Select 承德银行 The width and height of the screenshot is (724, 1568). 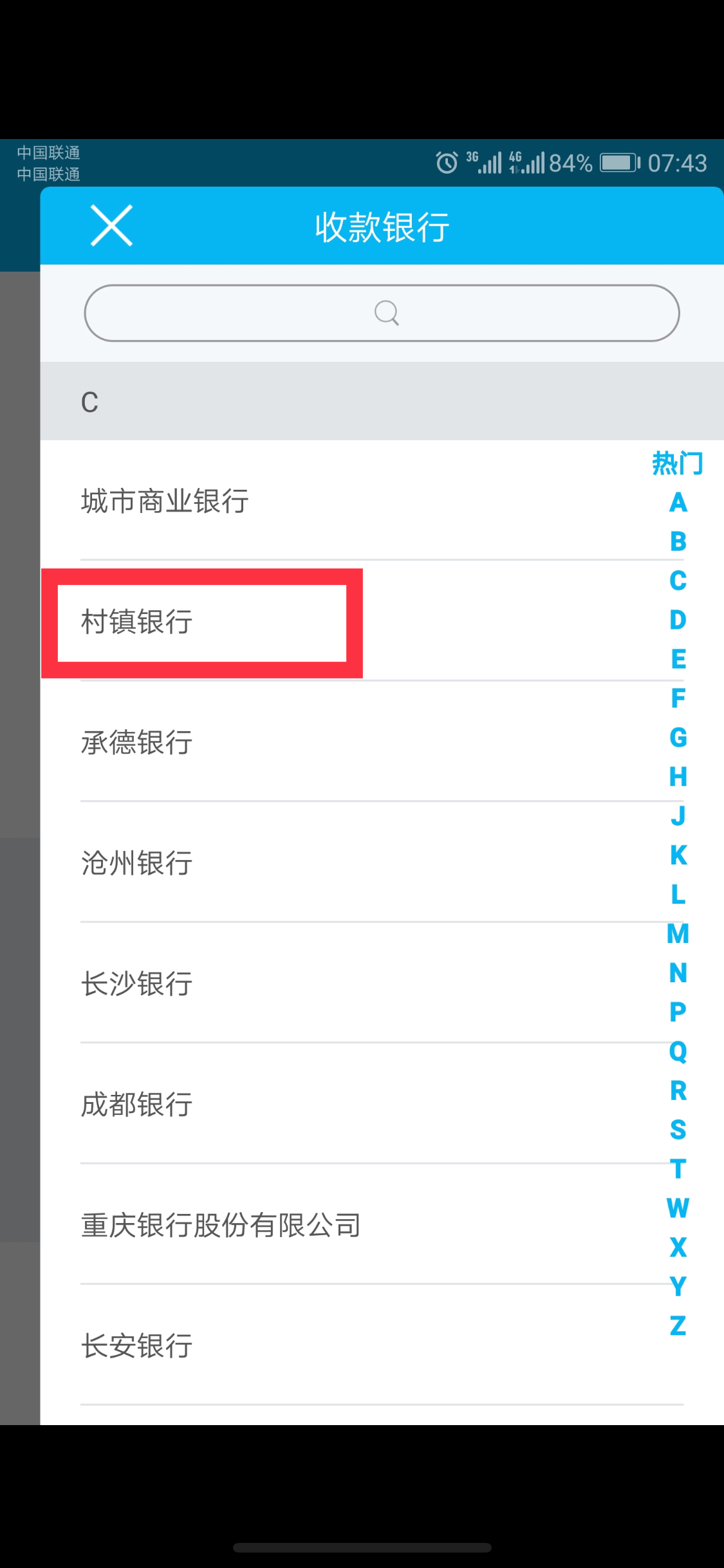tap(382, 742)
